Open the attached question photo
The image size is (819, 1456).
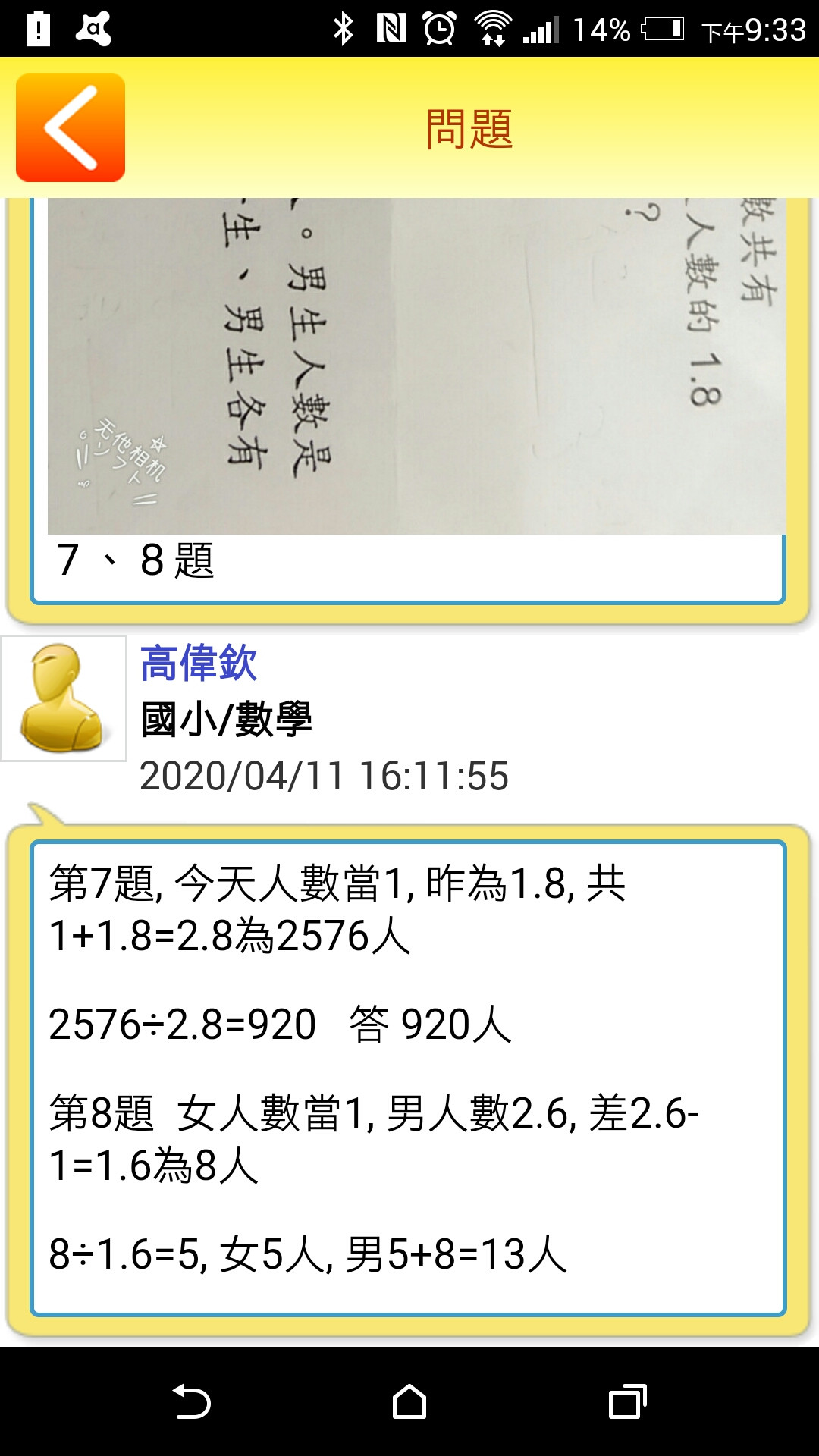(x=416, y=366)
